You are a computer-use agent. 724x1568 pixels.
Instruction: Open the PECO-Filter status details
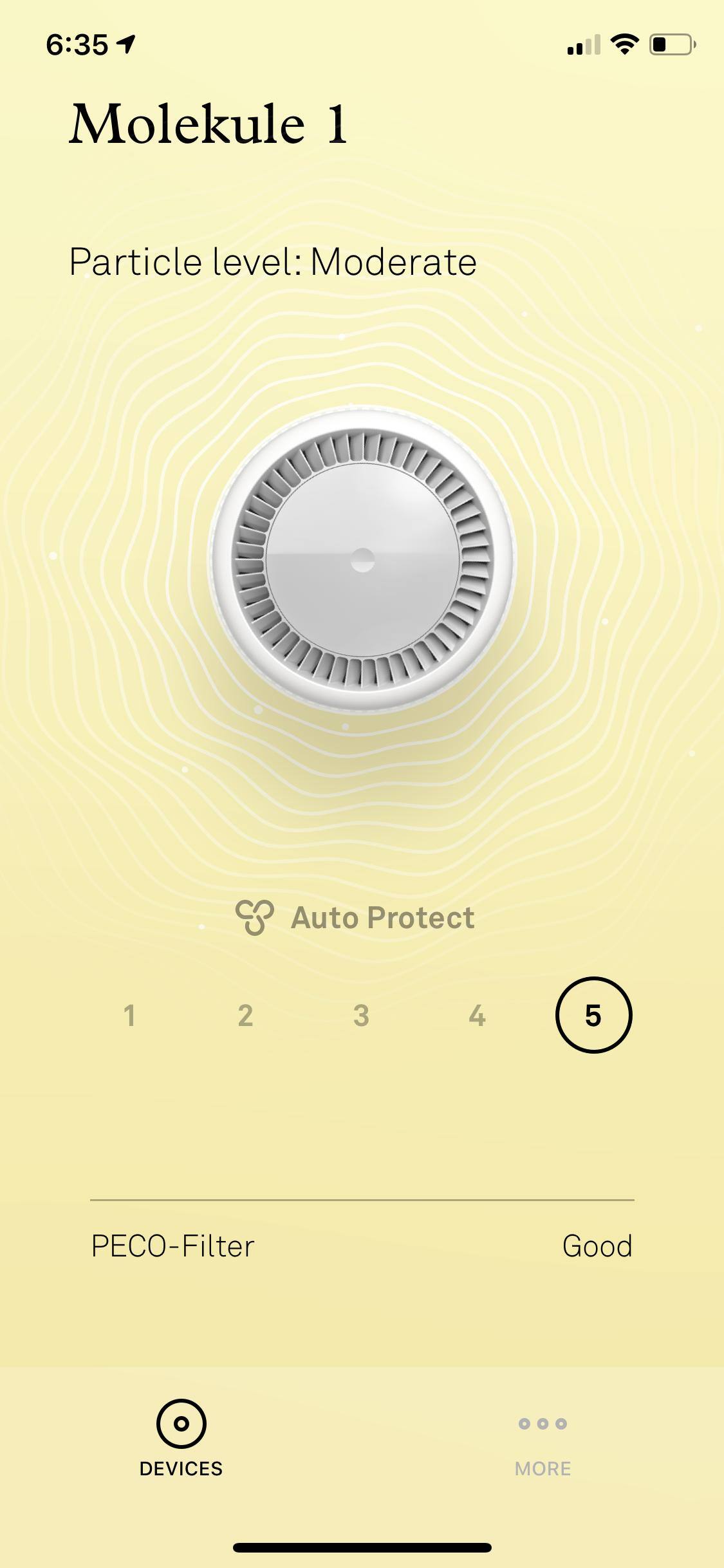coord(172,1244)
